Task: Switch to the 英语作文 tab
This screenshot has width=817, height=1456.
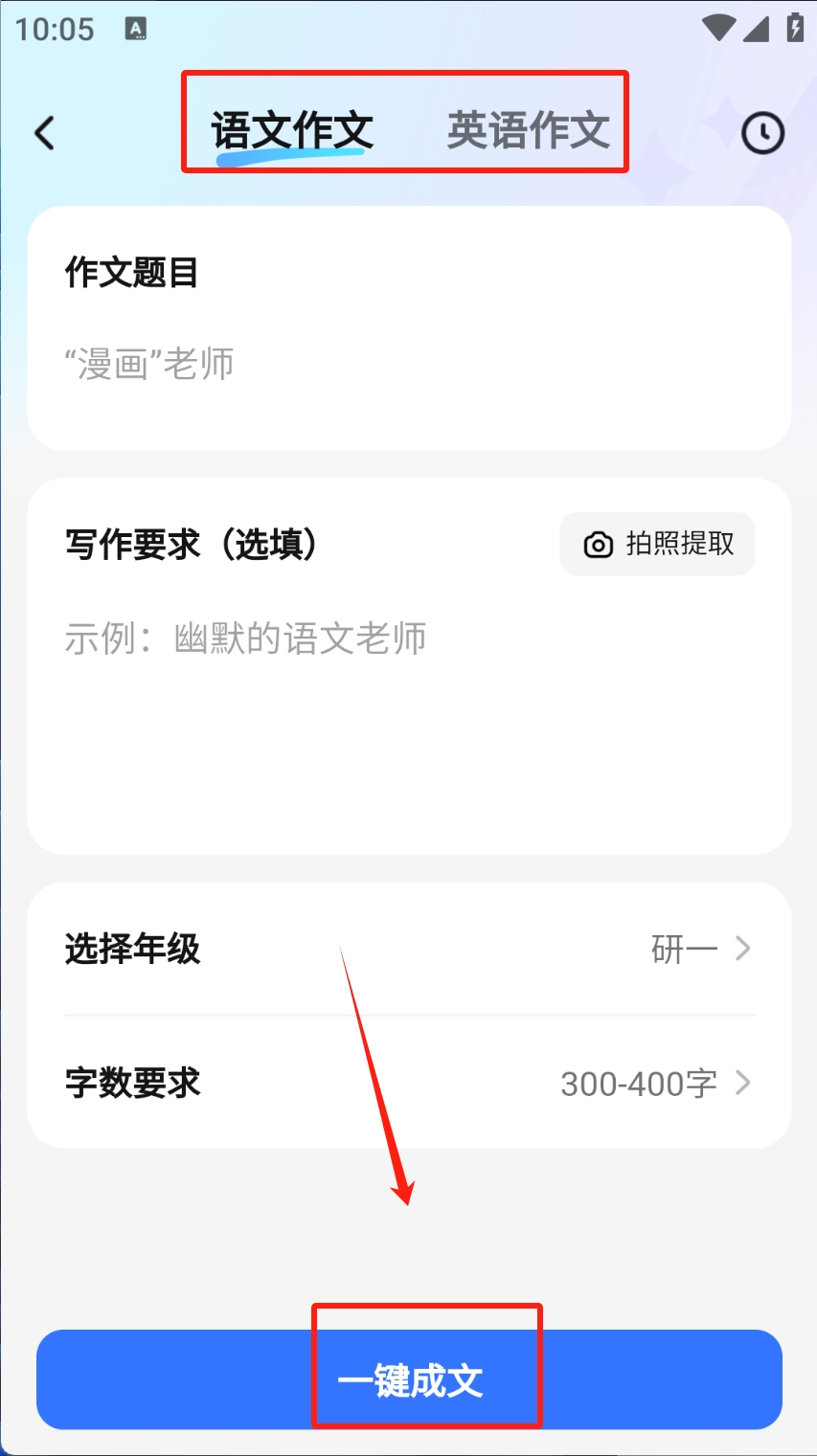Action: [x=528, y=131]
